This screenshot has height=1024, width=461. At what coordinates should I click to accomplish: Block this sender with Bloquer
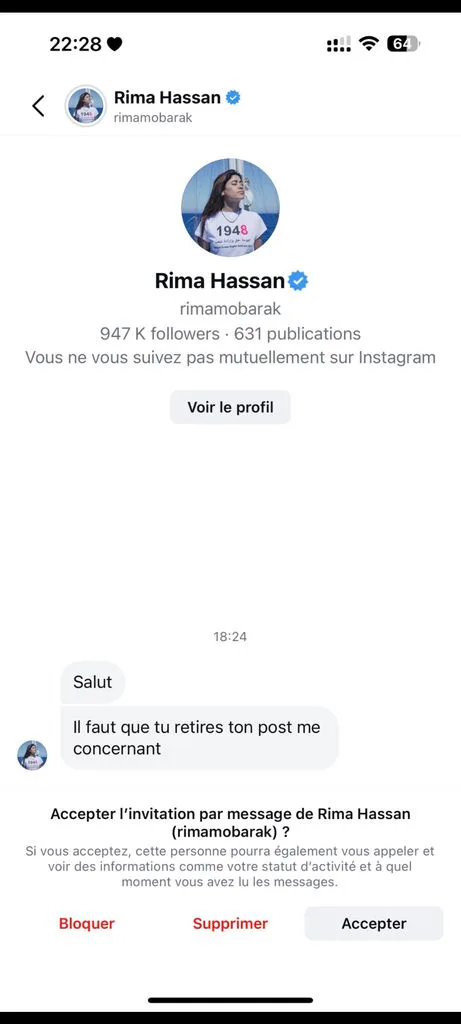[x=87, y=923]
